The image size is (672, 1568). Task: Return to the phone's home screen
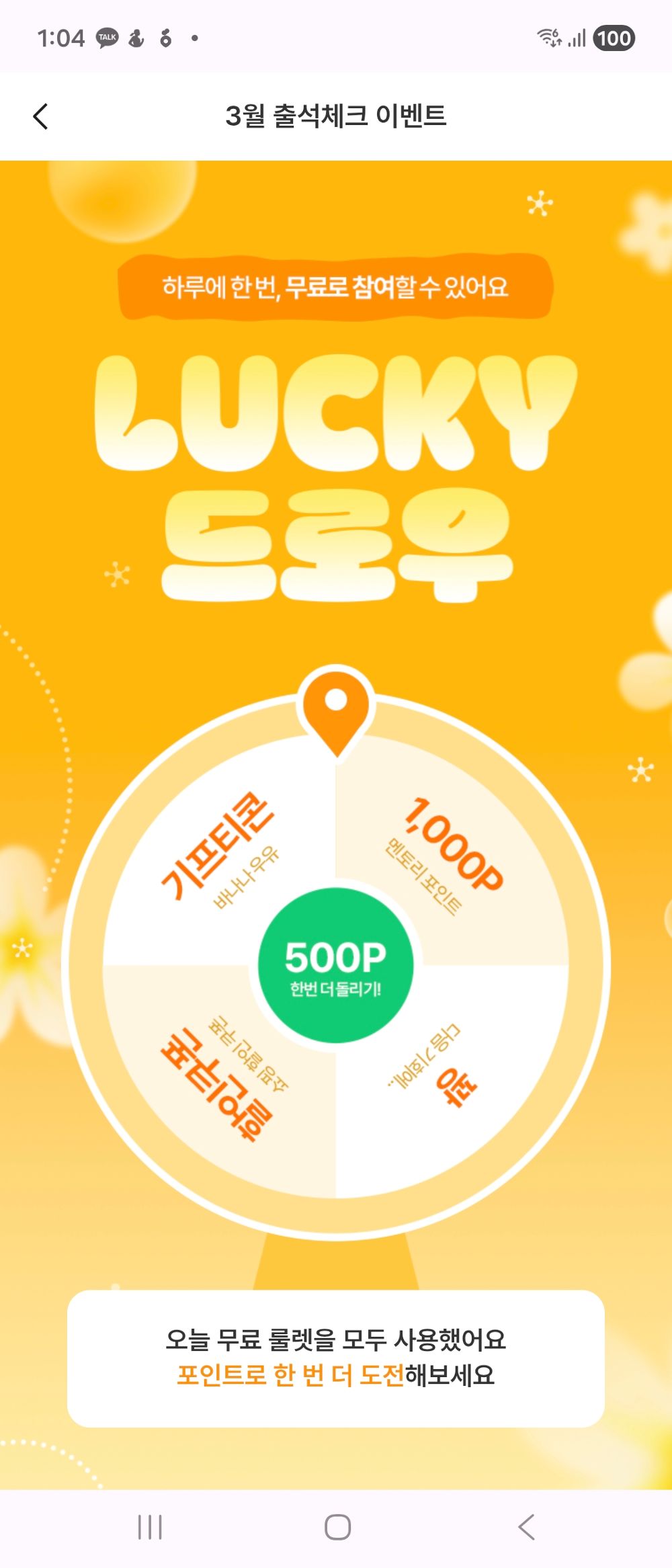click(337, 1527)
